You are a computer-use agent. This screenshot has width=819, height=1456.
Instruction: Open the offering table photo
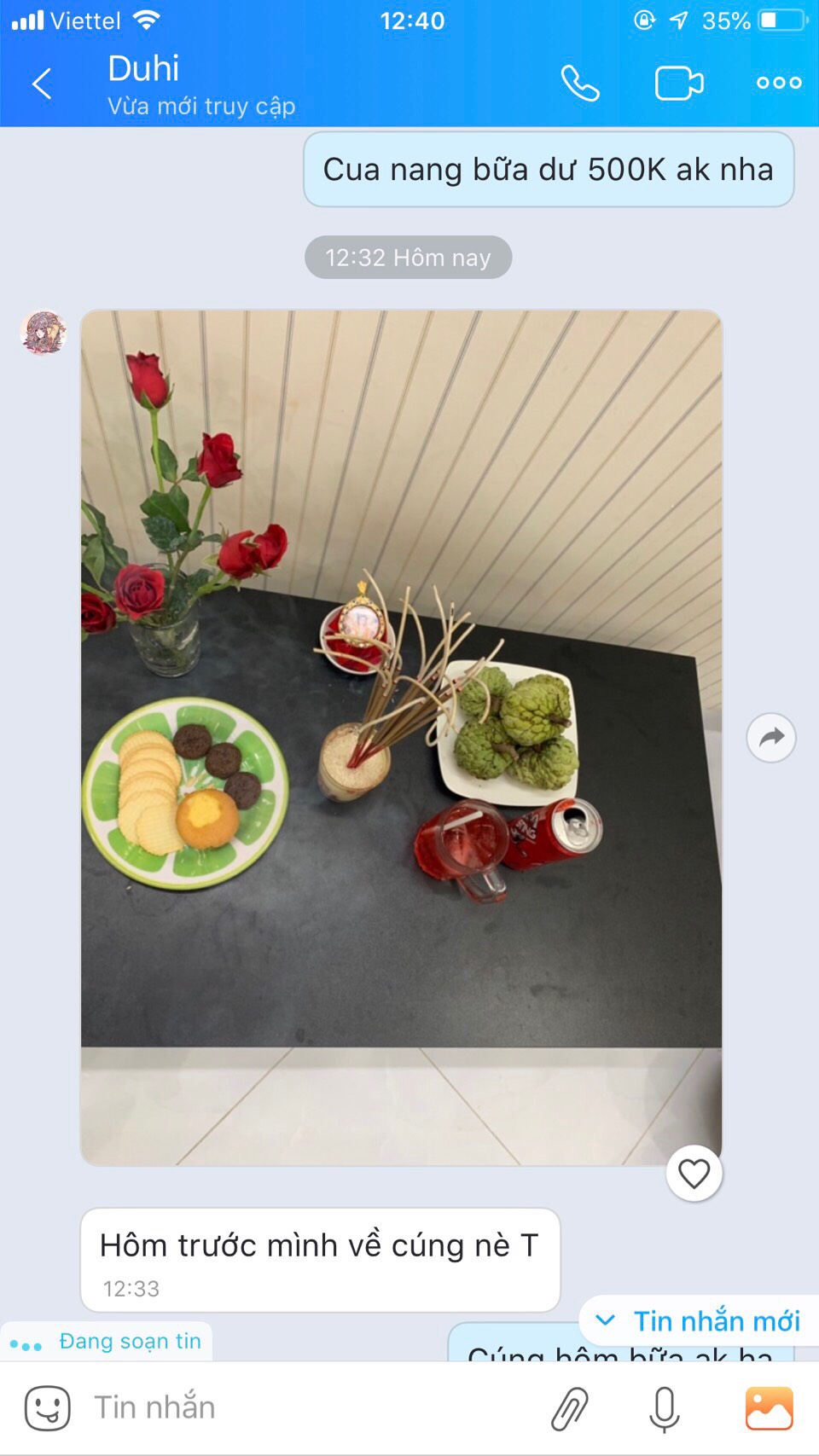(401, 738)
